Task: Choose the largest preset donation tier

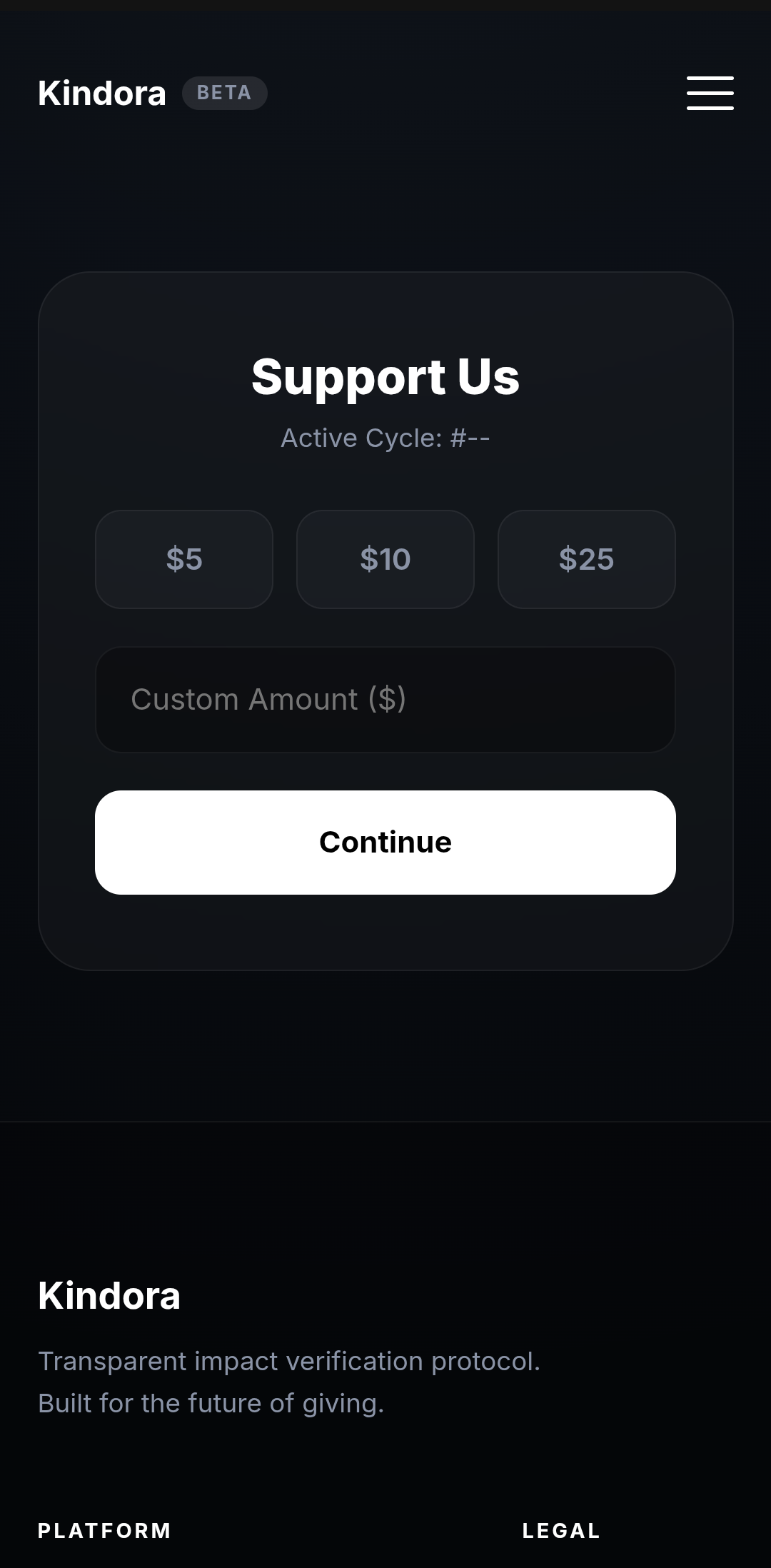Action: click(x=586, y=559)
